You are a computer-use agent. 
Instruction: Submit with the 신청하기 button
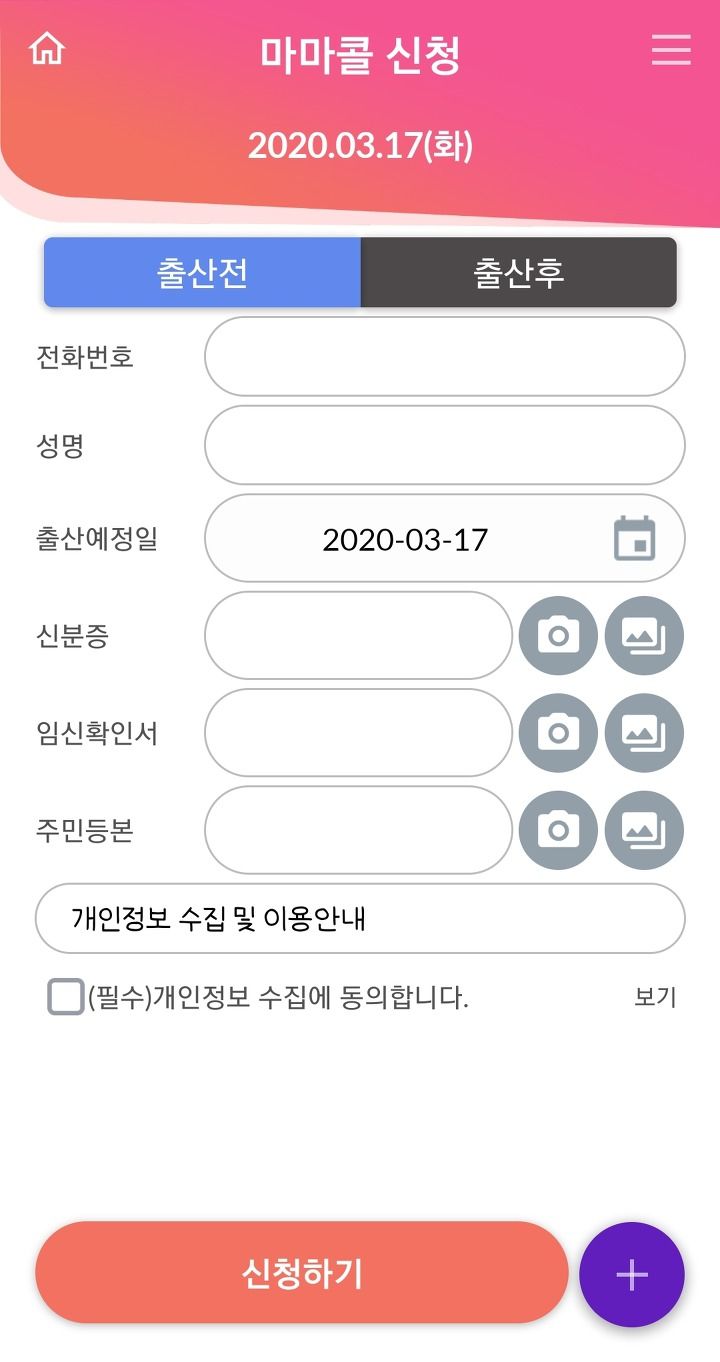pos(302,1273)
